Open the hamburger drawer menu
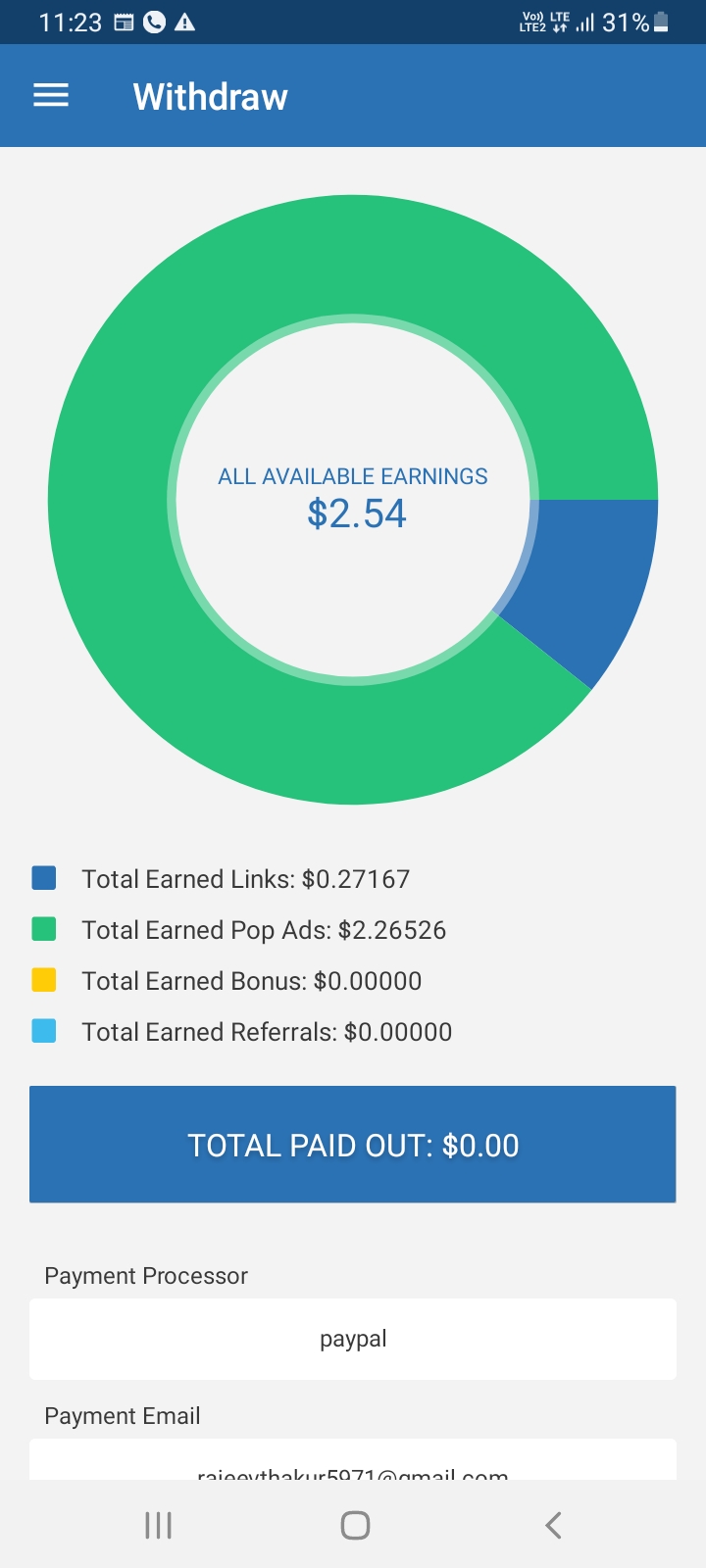 (x=51, y=96)
